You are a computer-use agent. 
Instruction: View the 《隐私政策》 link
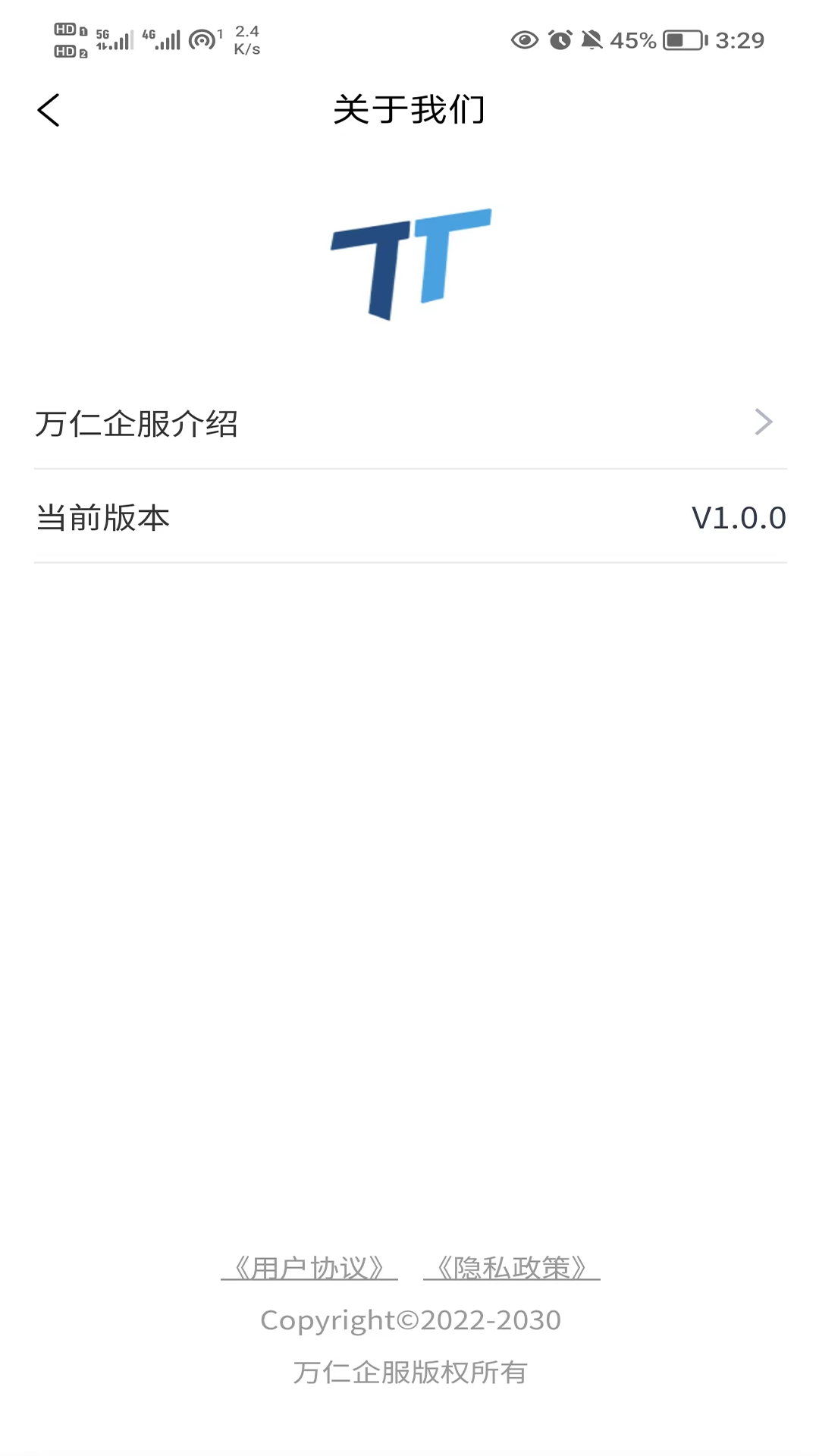click(512, 1268)
